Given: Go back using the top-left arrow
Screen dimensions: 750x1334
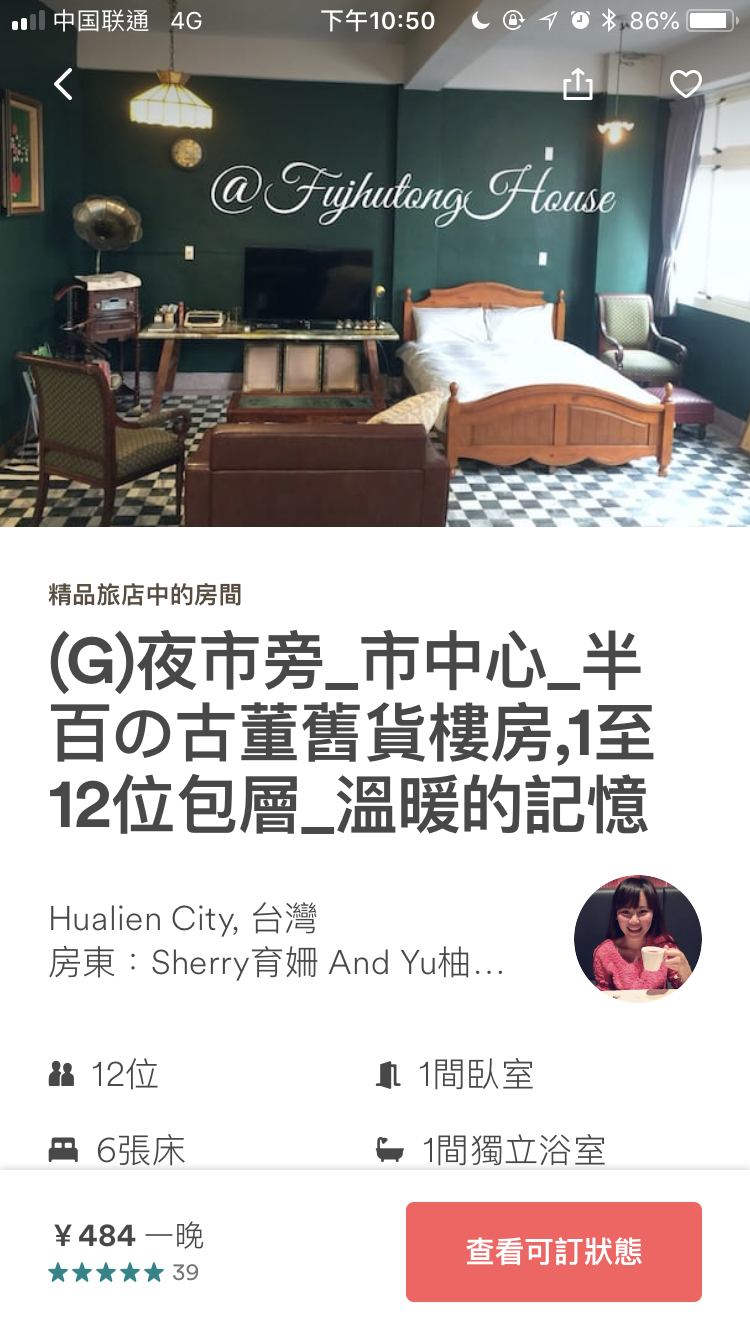Looking at the screenshot, I should point(63,85).
